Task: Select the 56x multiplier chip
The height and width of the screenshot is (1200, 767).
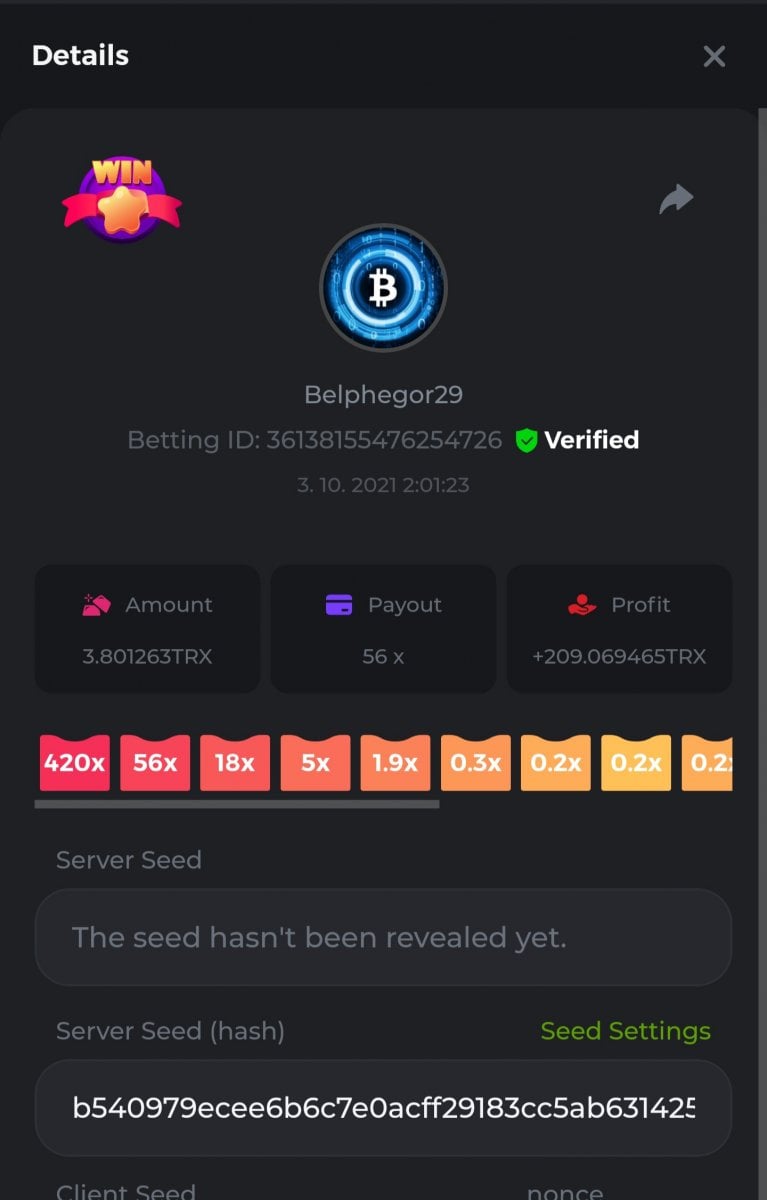Action: point(155,763)
